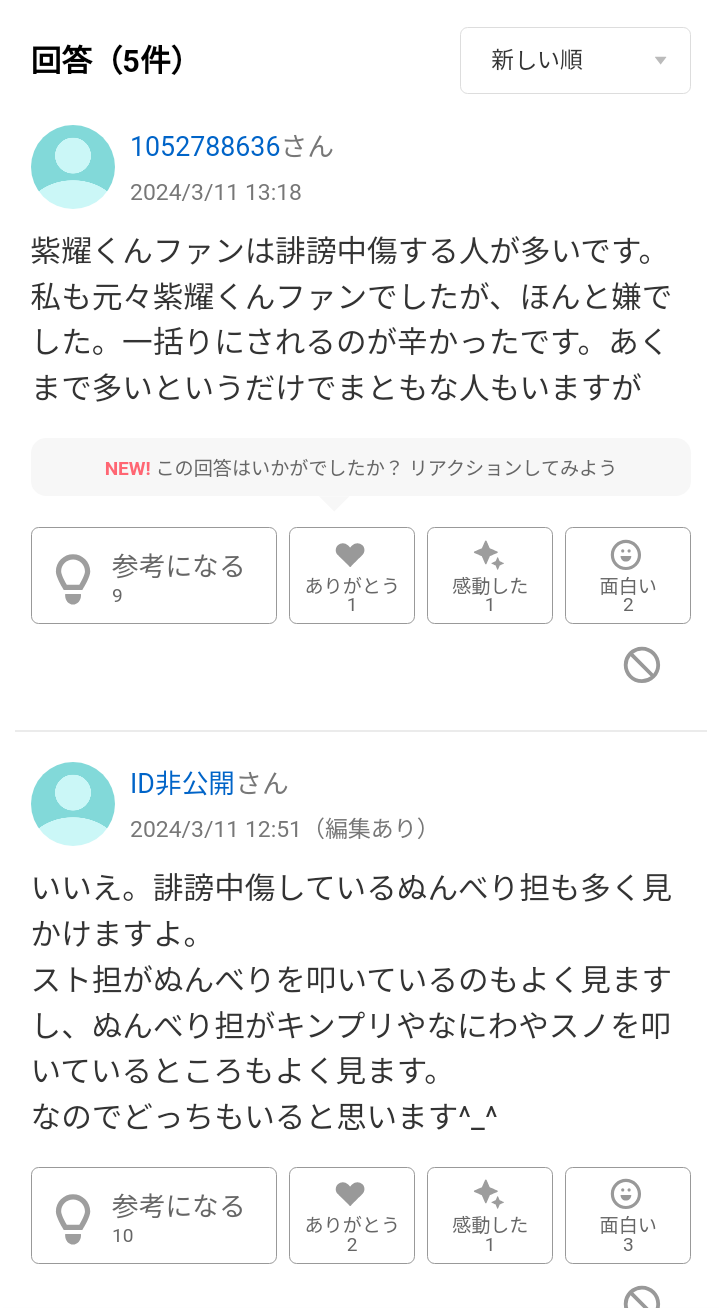Tap the block icon under ID非公開's answer

point(642,1297)
